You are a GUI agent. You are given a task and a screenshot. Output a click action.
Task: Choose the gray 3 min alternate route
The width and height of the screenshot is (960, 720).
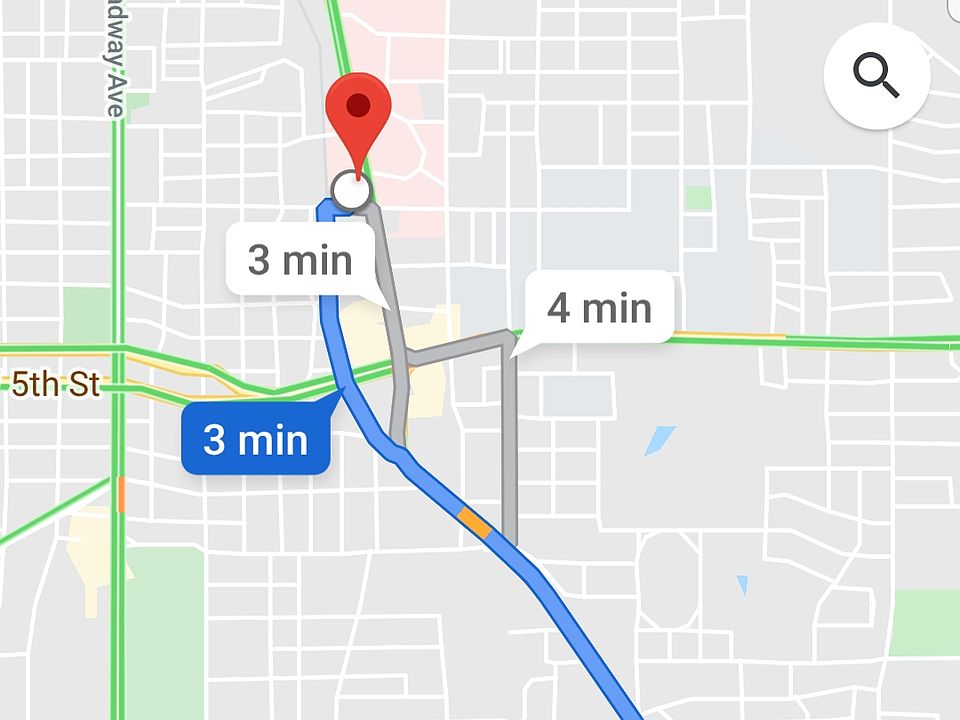pos(300,260)
